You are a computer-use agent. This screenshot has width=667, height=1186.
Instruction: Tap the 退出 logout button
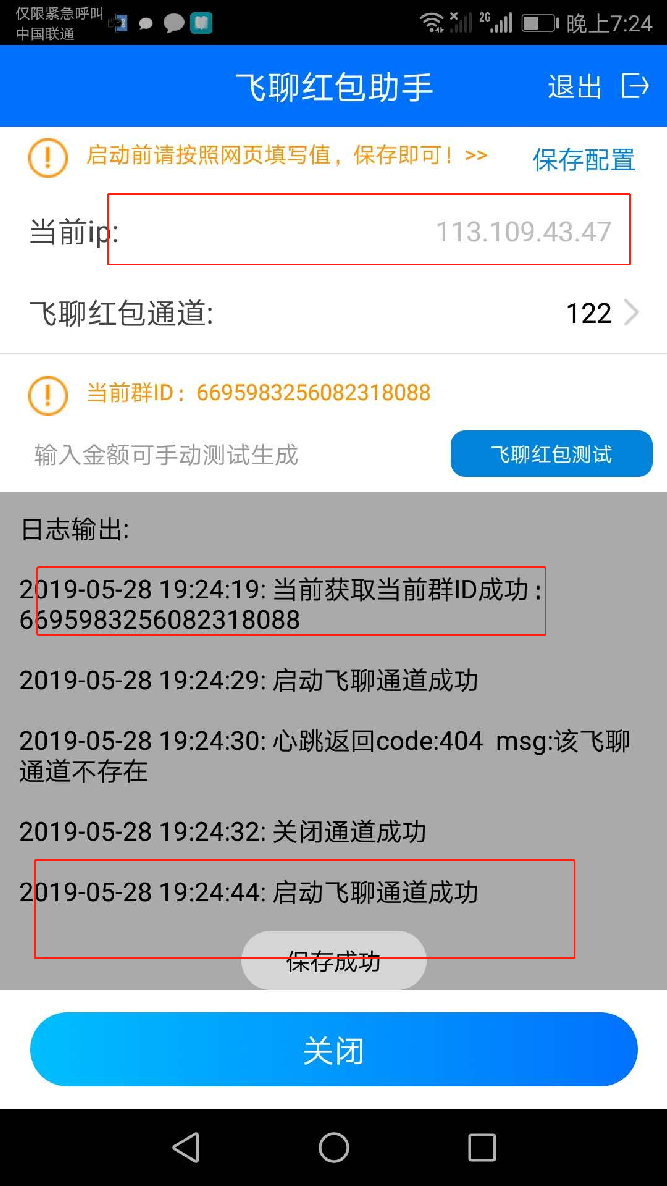(597, 86)
